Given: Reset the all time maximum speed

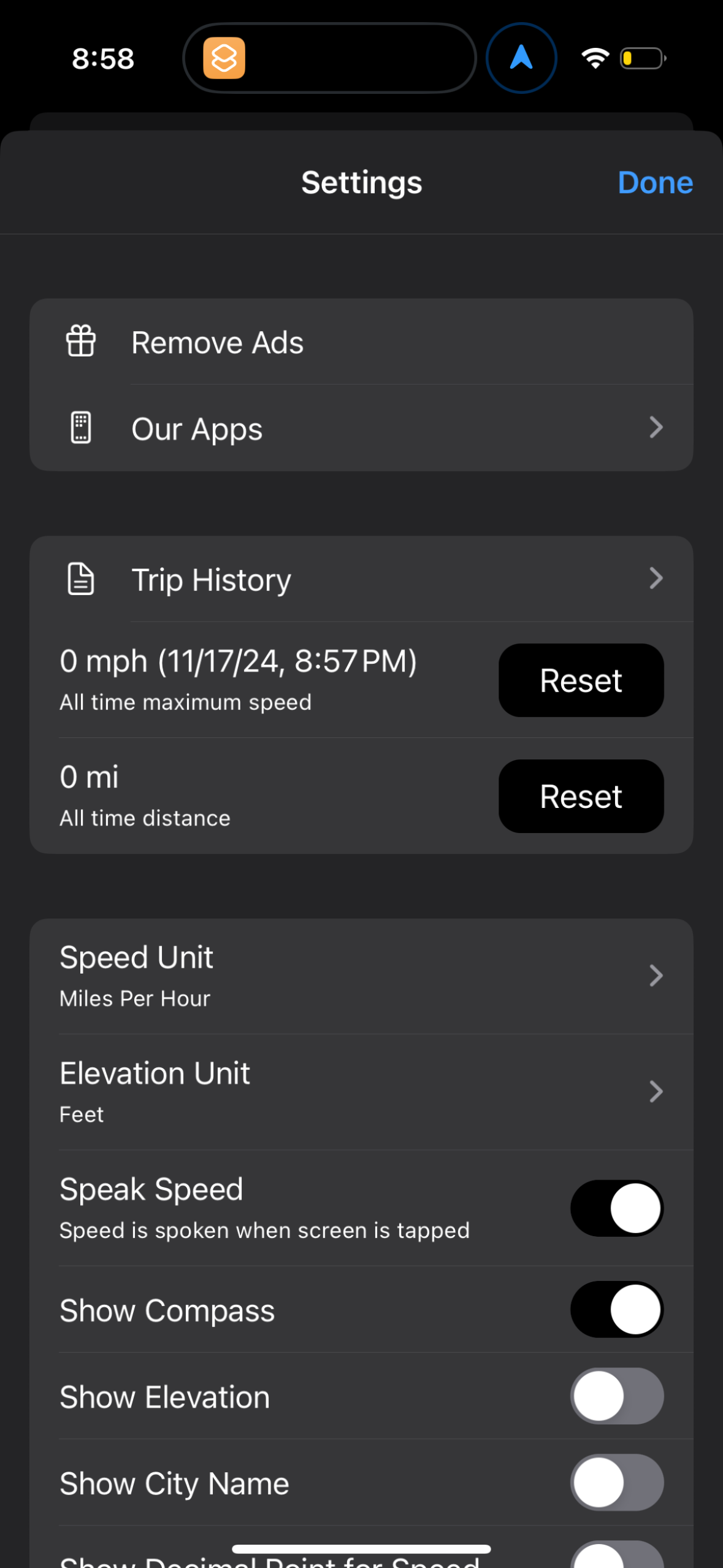Looking at the screenshot, I should point(580,680).
